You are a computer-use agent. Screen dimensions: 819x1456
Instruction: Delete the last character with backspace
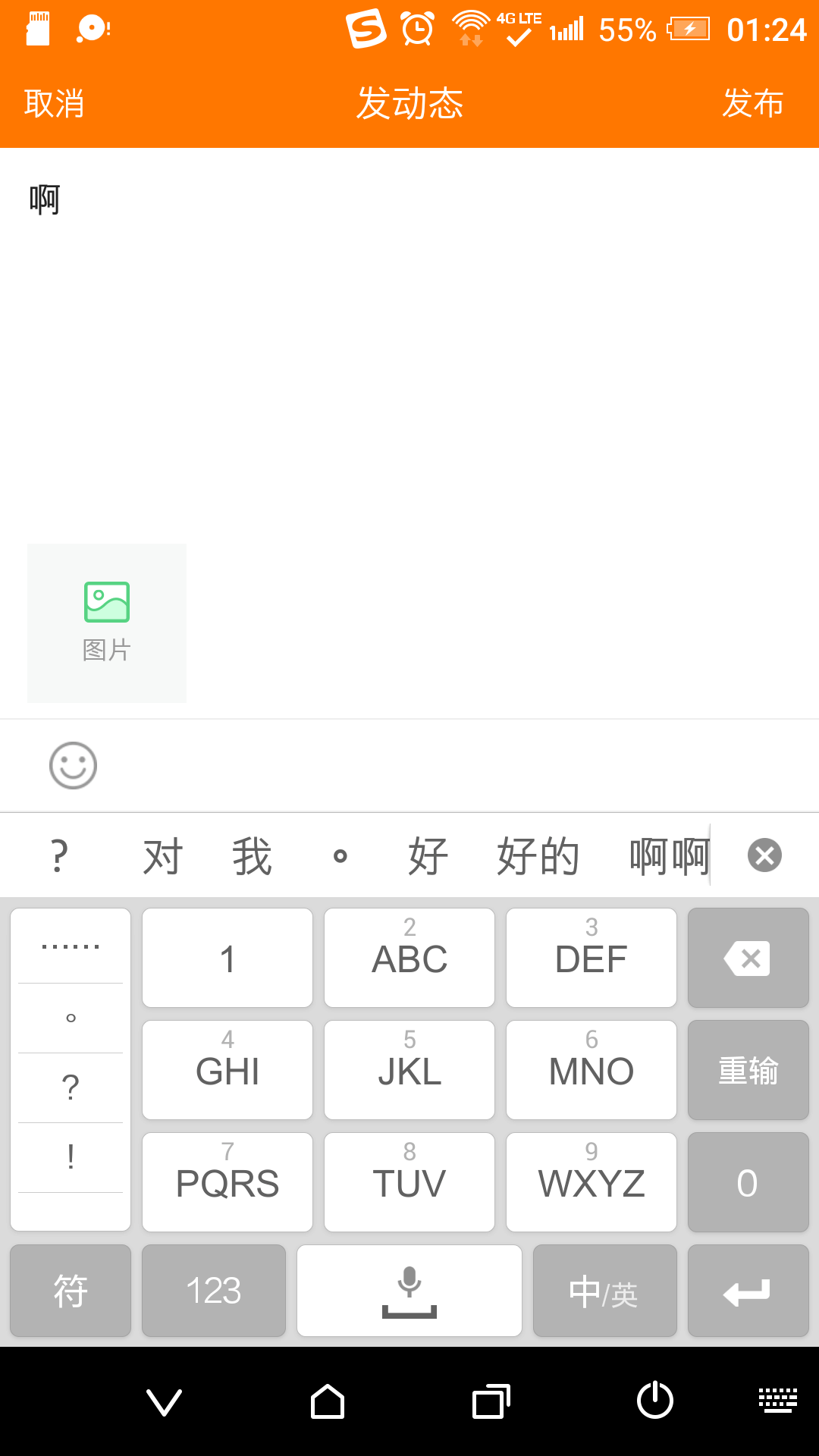point(748,958)
